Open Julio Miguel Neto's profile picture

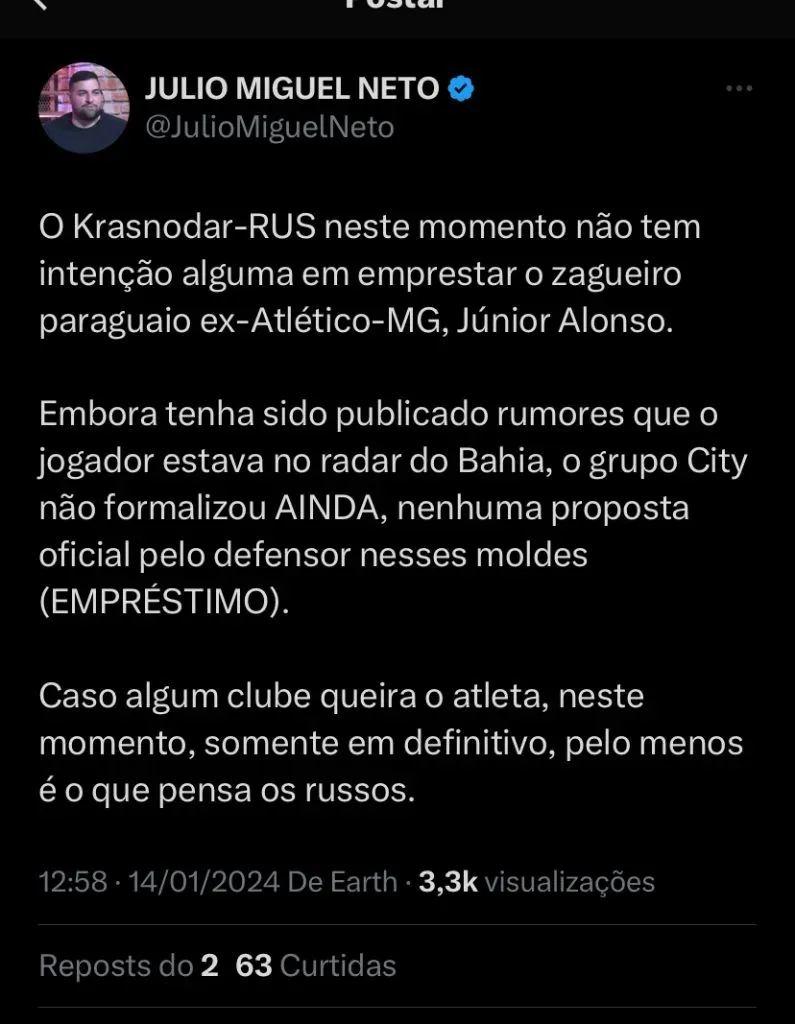tap(84, 108)
